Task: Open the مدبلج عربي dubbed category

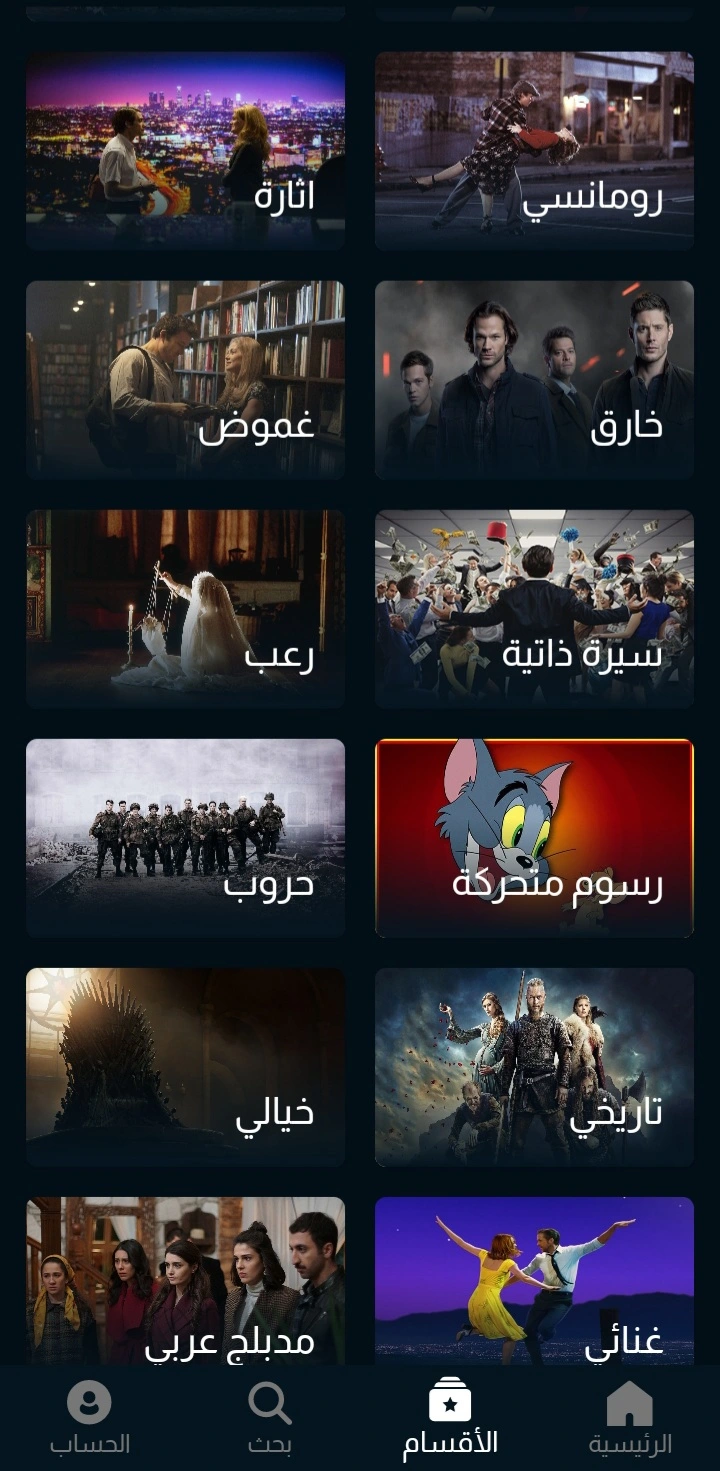Action: 186,1280
